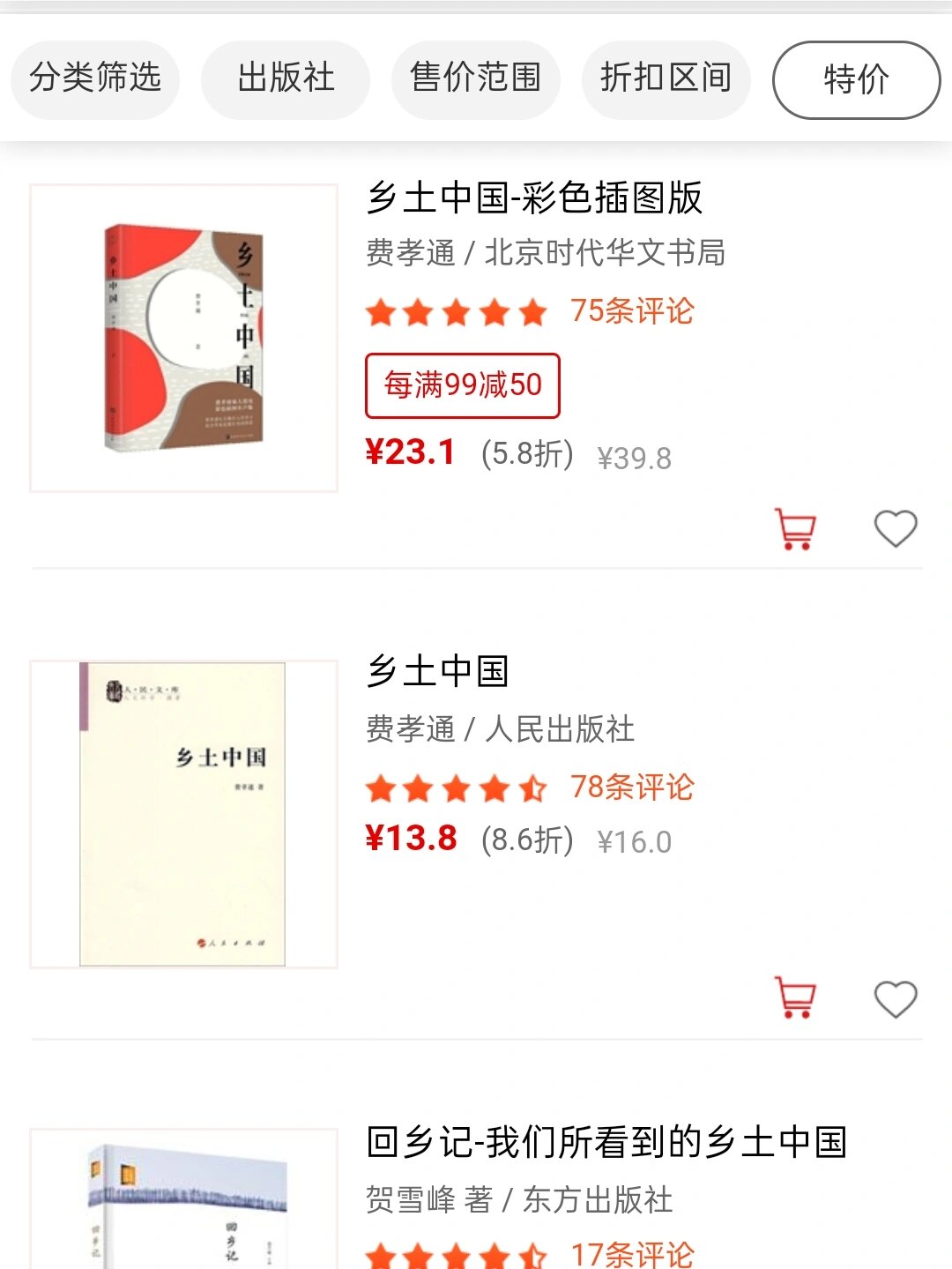This screenshot has width=952, height=1269.
Task: Favorite the 乡土中国-彩色插图版 book
Action: pos(895,529)
